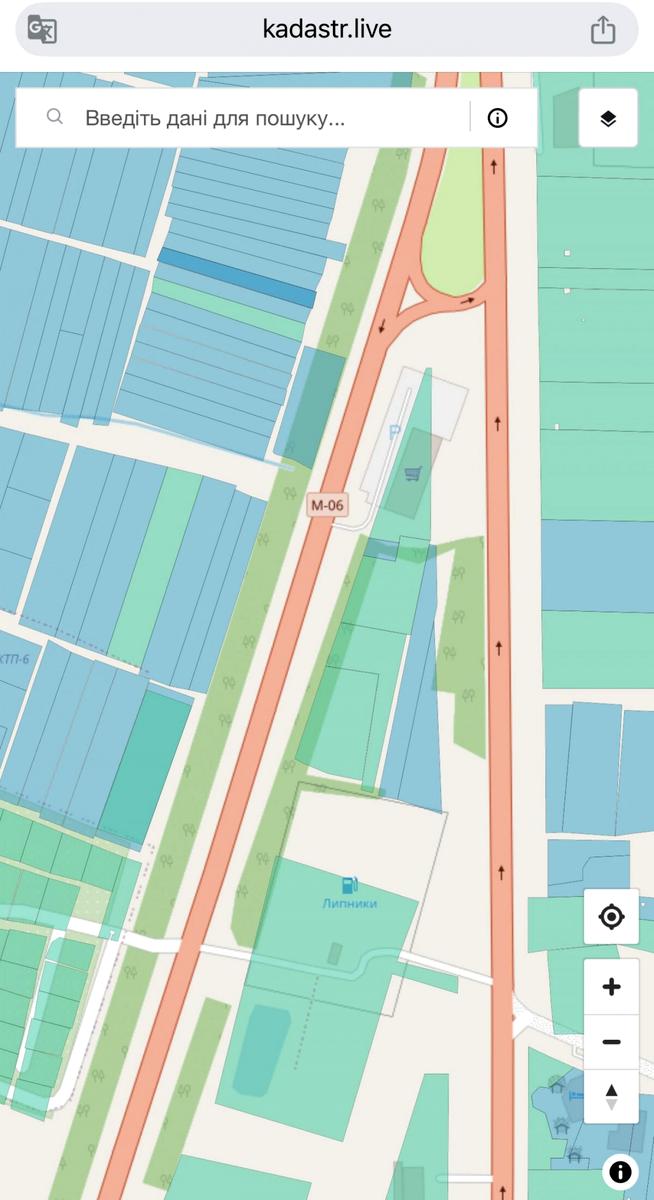The height and width of the screenshot is (1200, 654).
Task: Share the kadastr.live page
Action: (603, 30)
